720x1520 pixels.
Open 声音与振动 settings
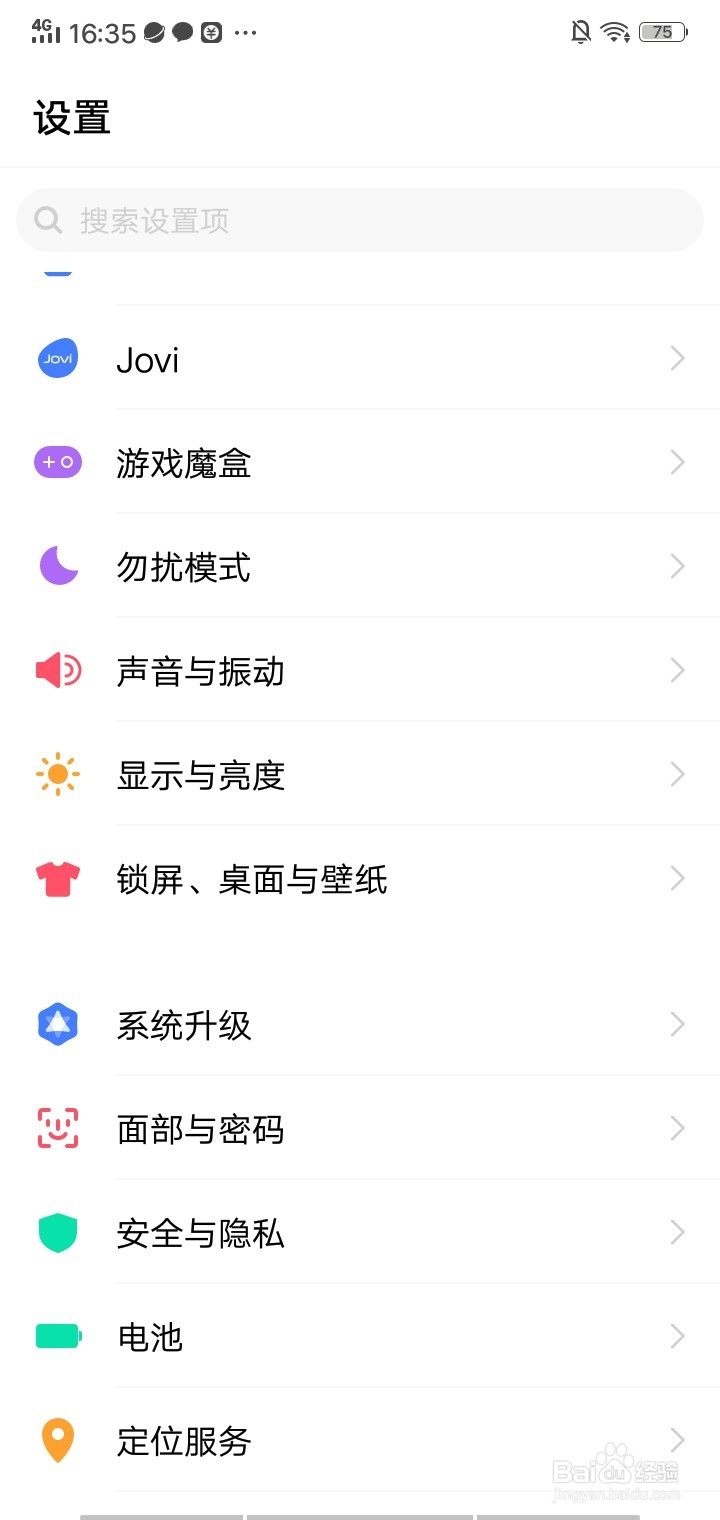tap(360, 671)
